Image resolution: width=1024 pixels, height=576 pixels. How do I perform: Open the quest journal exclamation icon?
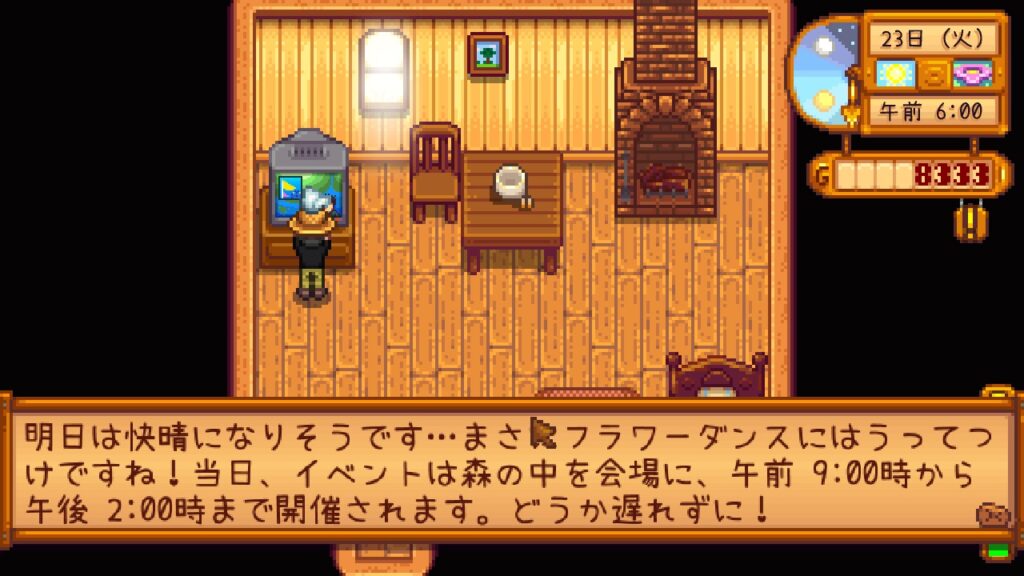pyautogui.click(x=969, y=220)
